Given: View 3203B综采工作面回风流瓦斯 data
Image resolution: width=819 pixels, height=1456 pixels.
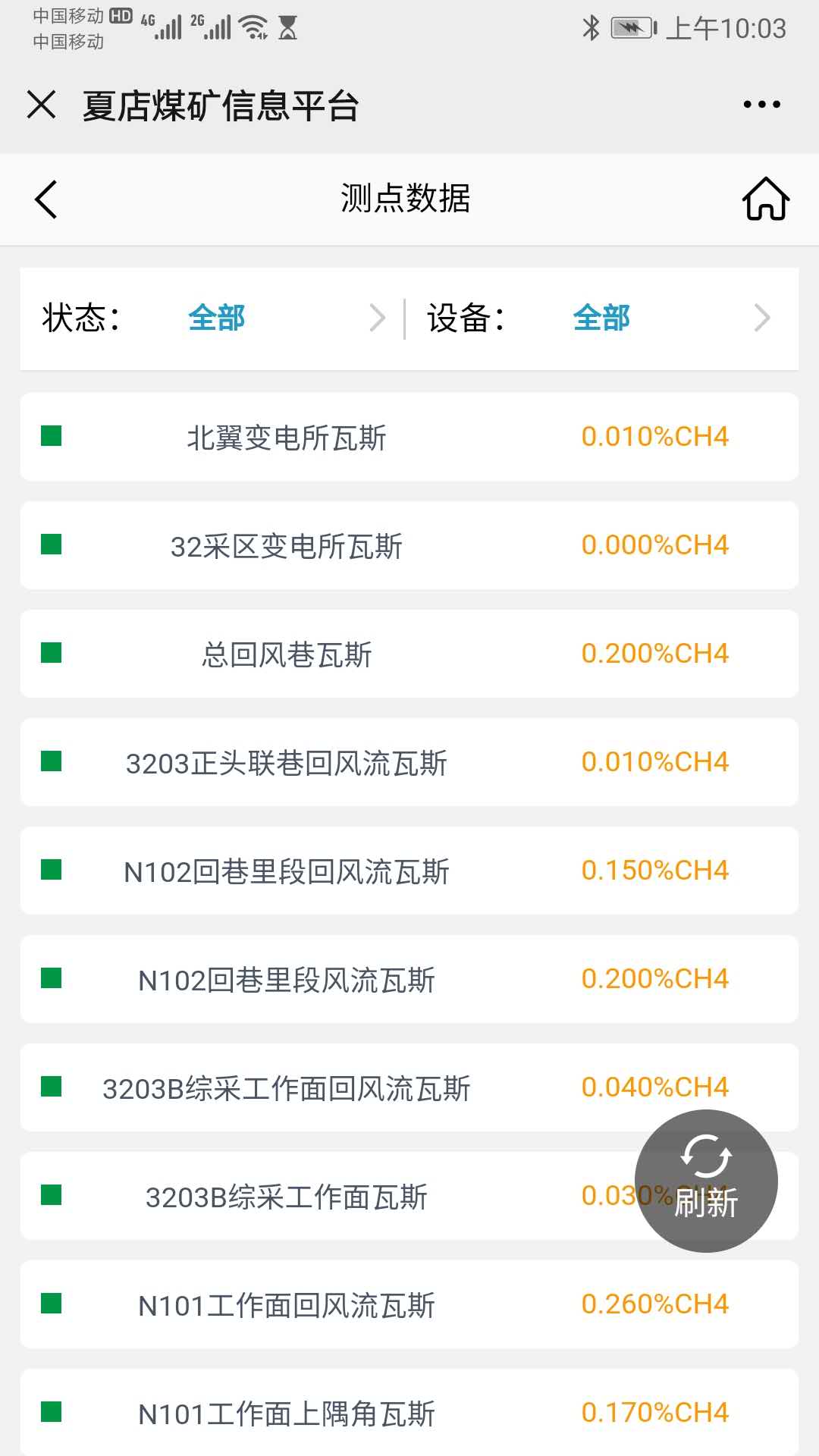Looking at the screenshot, I should 287,1088.
